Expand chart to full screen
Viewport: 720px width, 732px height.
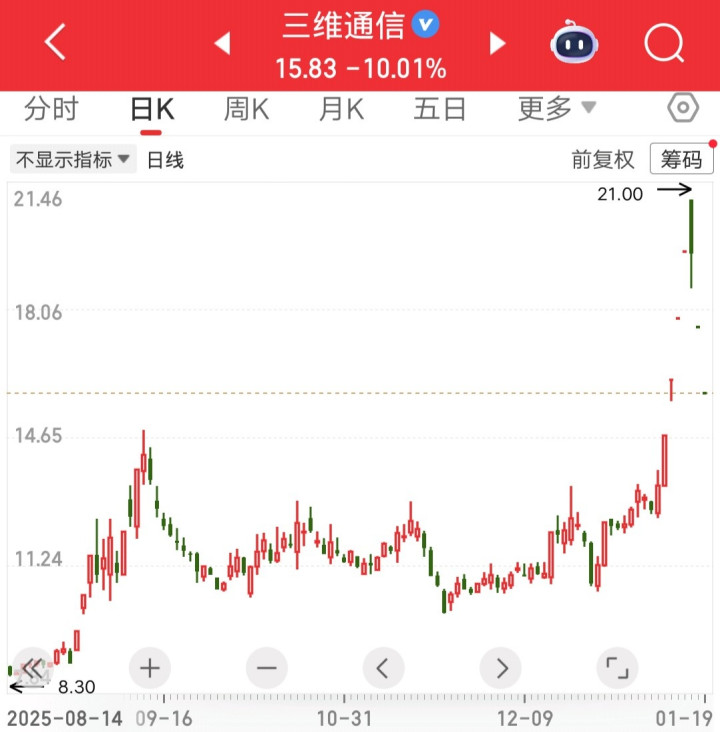click(x=617, y=667)
